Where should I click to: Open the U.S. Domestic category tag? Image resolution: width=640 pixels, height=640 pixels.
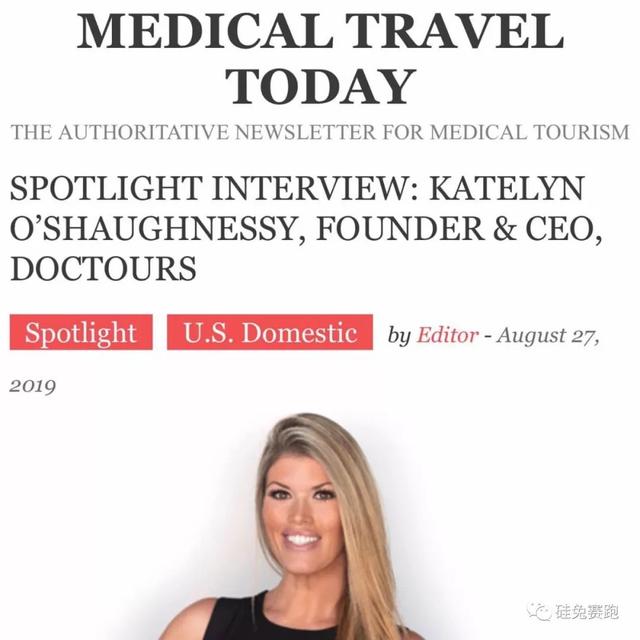[x=270, y=333]
